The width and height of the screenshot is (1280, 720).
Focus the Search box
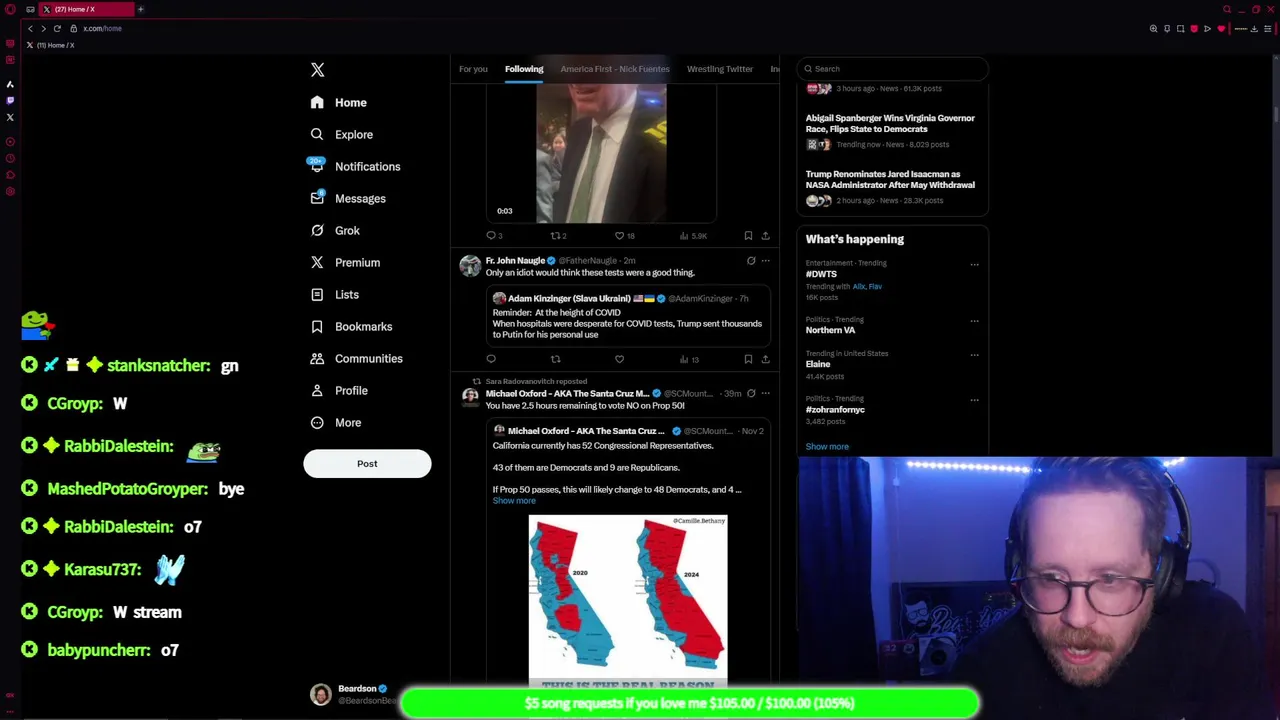pos(895,69)
